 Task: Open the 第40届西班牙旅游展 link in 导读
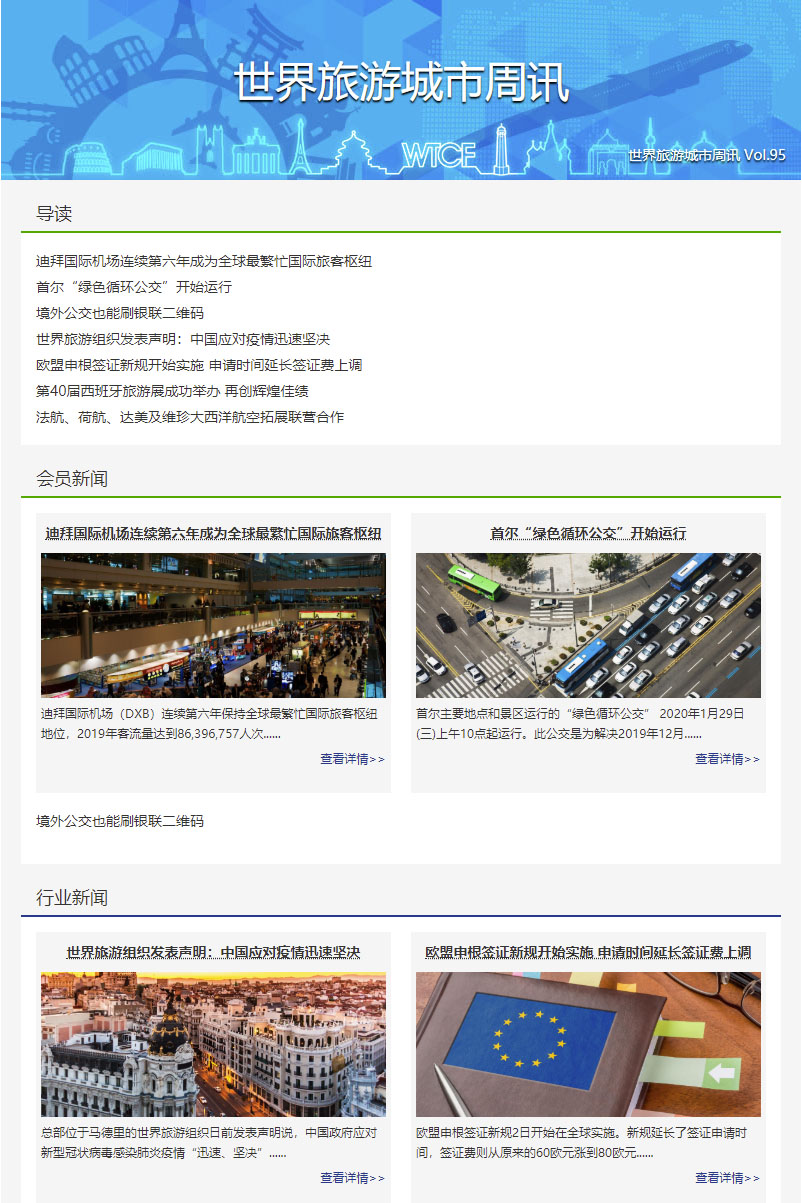[x=172, y=391]
